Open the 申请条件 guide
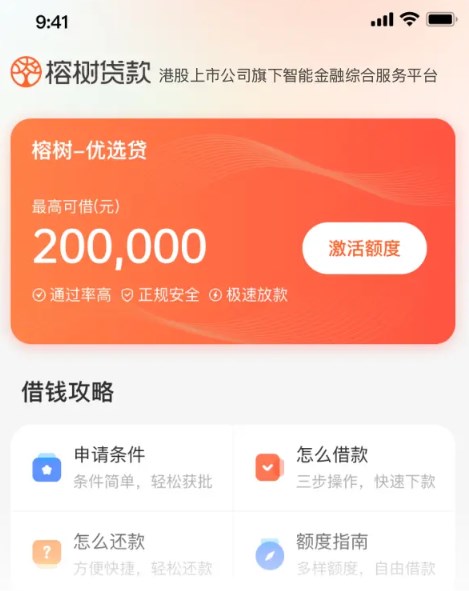This screenshot has height=591, width=469. point(122,468)
